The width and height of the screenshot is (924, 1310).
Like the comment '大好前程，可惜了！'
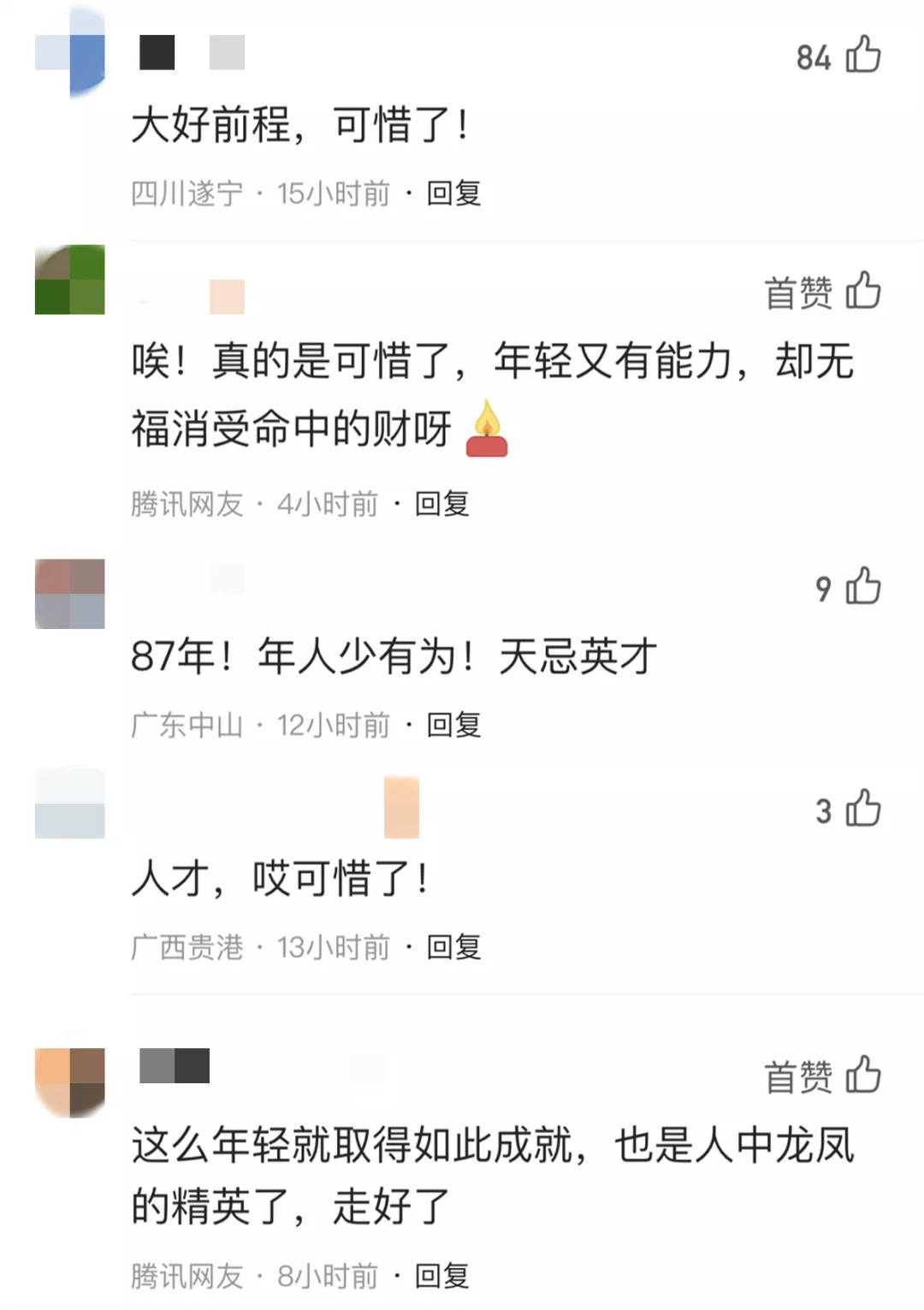tap(862, 56)
